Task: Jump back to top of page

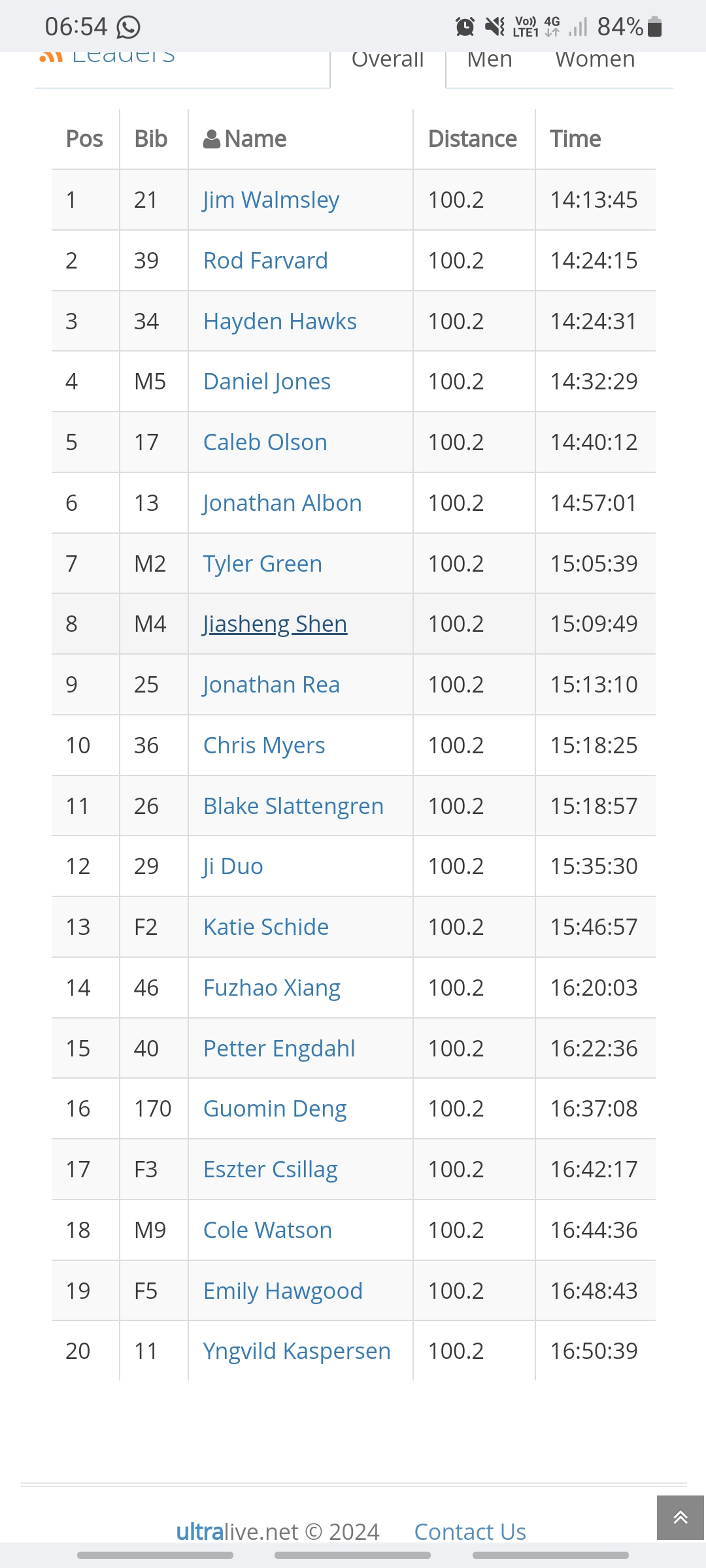Action: coord(680,1517)
